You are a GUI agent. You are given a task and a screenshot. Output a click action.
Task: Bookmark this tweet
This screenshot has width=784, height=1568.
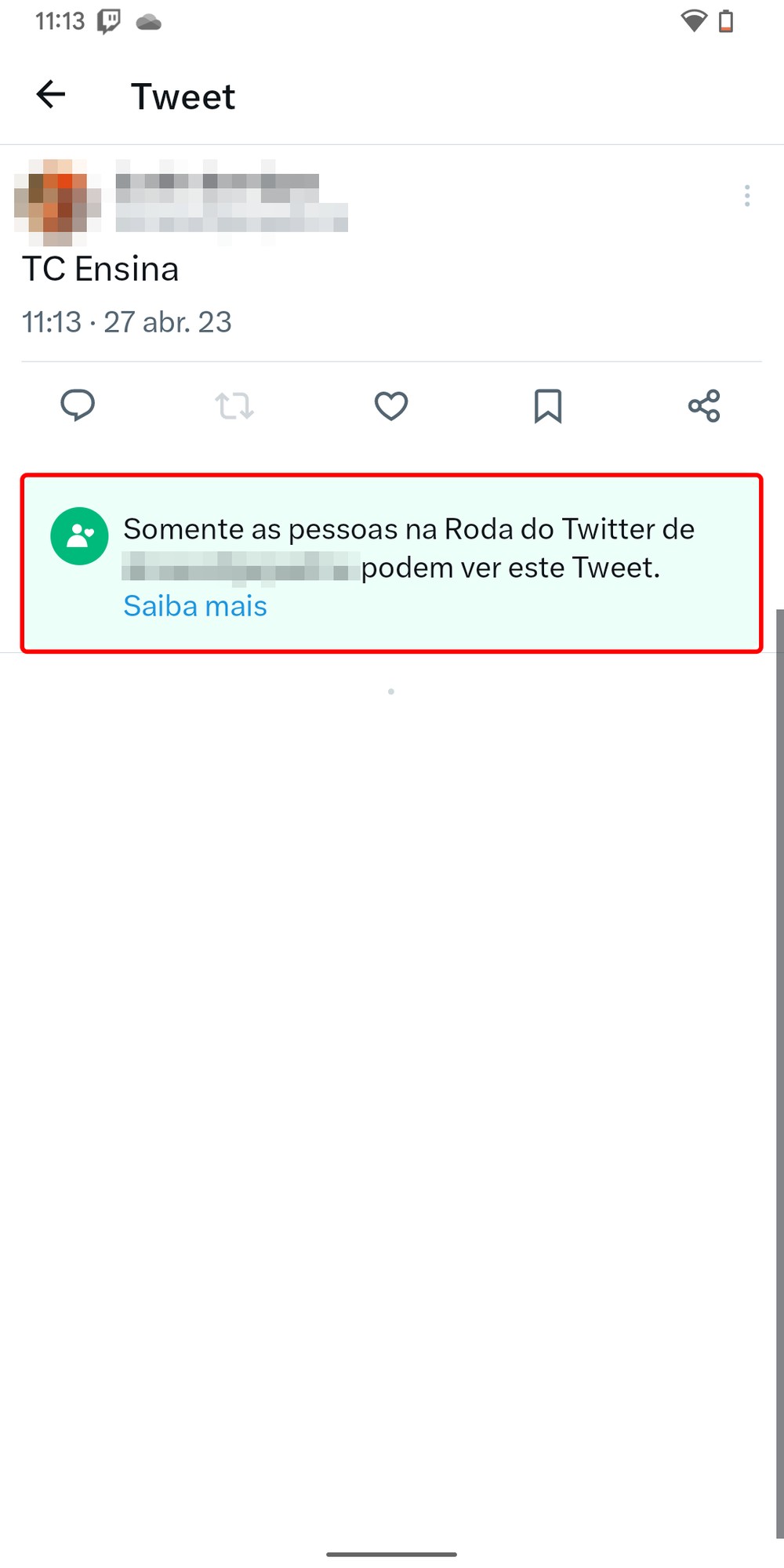[x=547, y=405]
